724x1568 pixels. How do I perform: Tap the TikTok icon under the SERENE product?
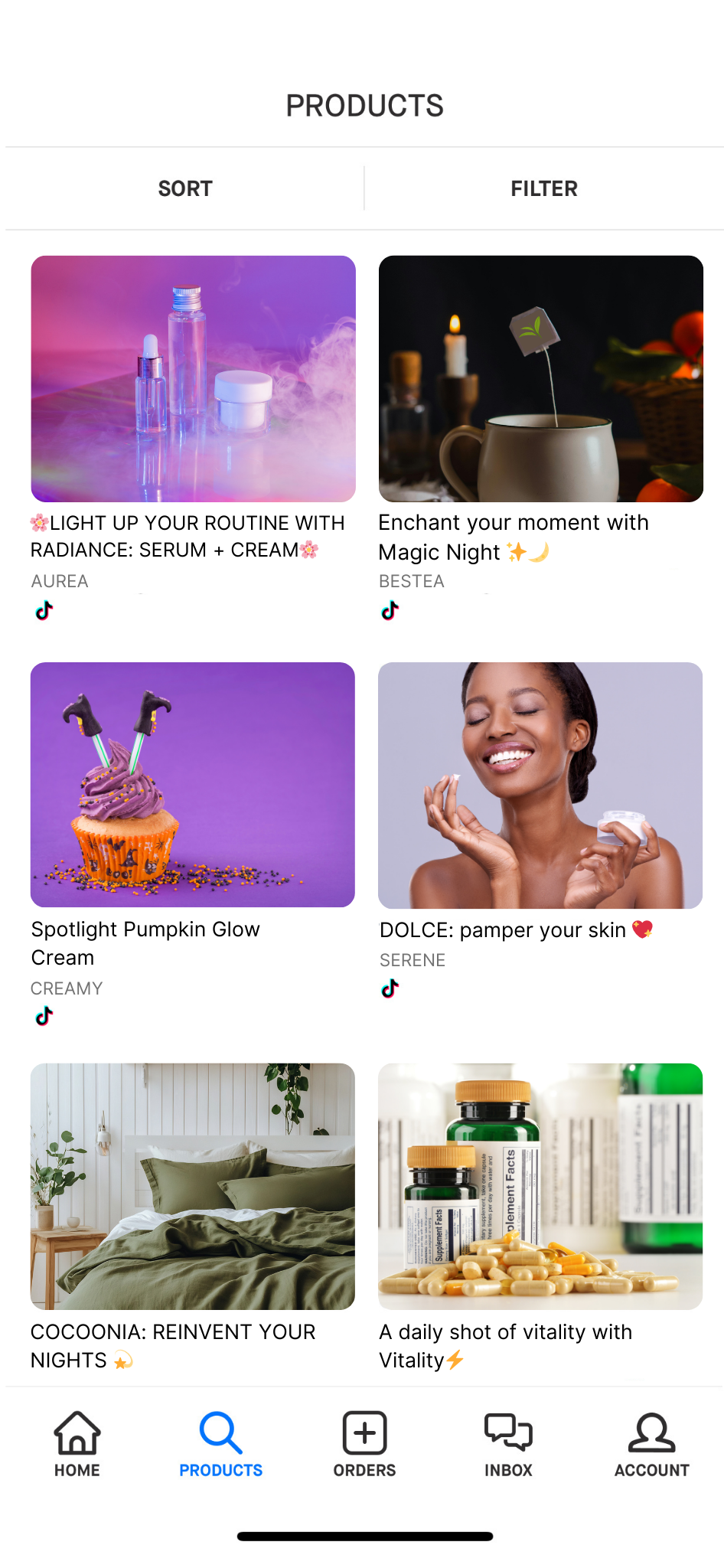click(391, 989)
